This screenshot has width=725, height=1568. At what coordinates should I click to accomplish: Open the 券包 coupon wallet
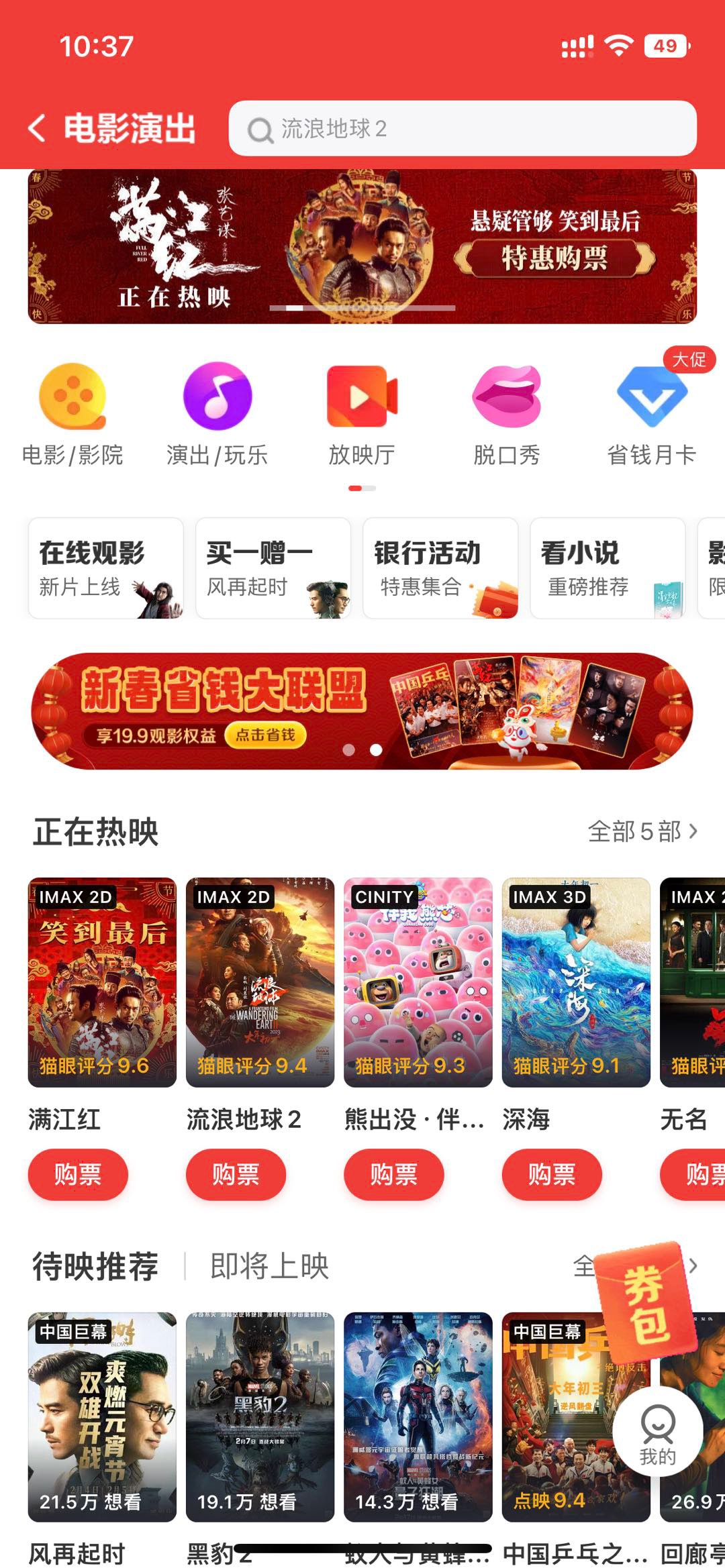tap(646, 1302)
